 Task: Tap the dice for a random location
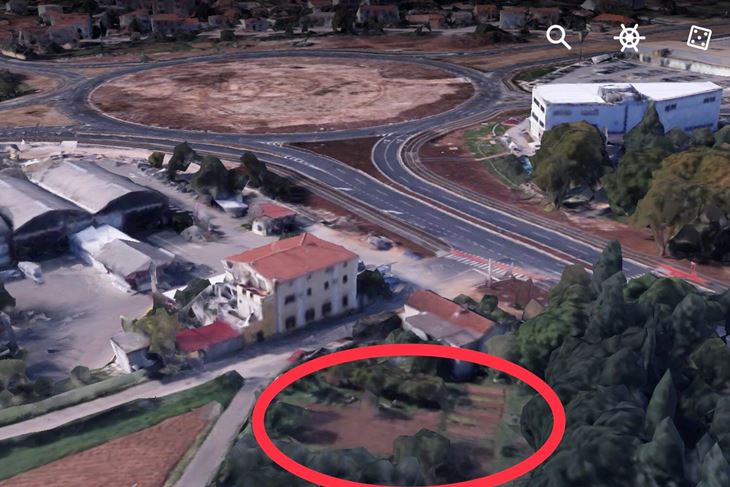point(699,38)
